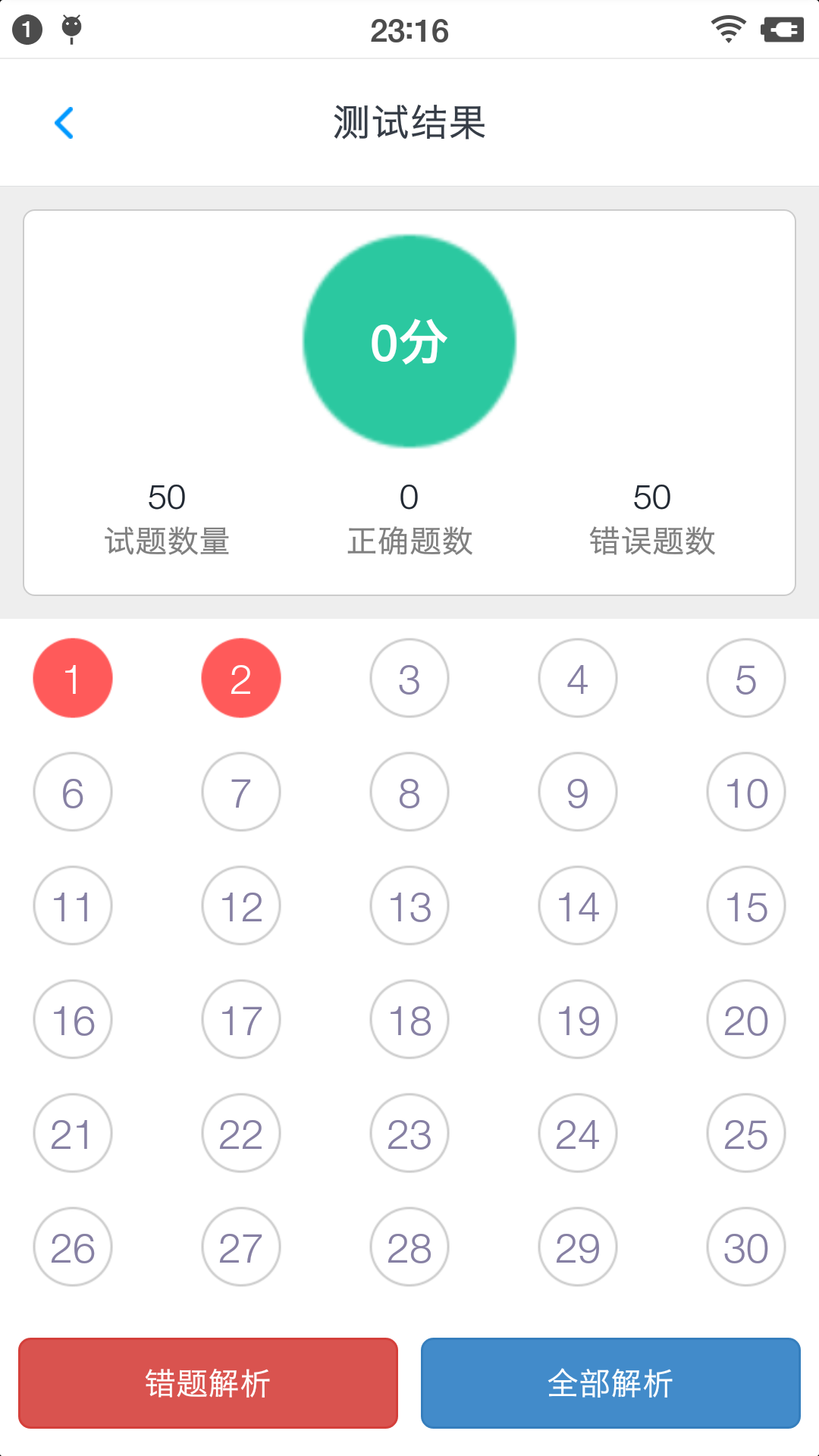Select question 15 circle

coord(745,905)
